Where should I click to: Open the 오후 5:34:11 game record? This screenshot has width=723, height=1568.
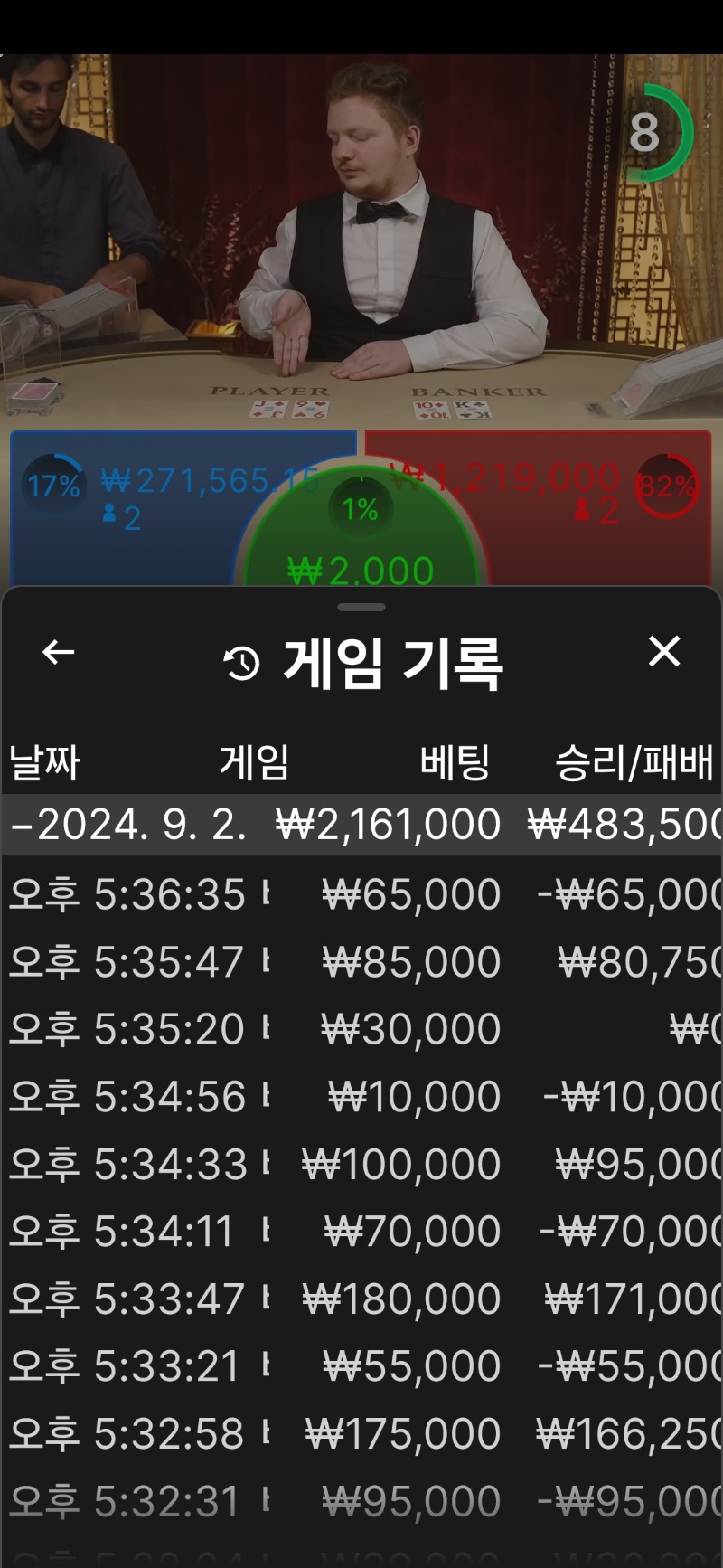point(361,1232)
